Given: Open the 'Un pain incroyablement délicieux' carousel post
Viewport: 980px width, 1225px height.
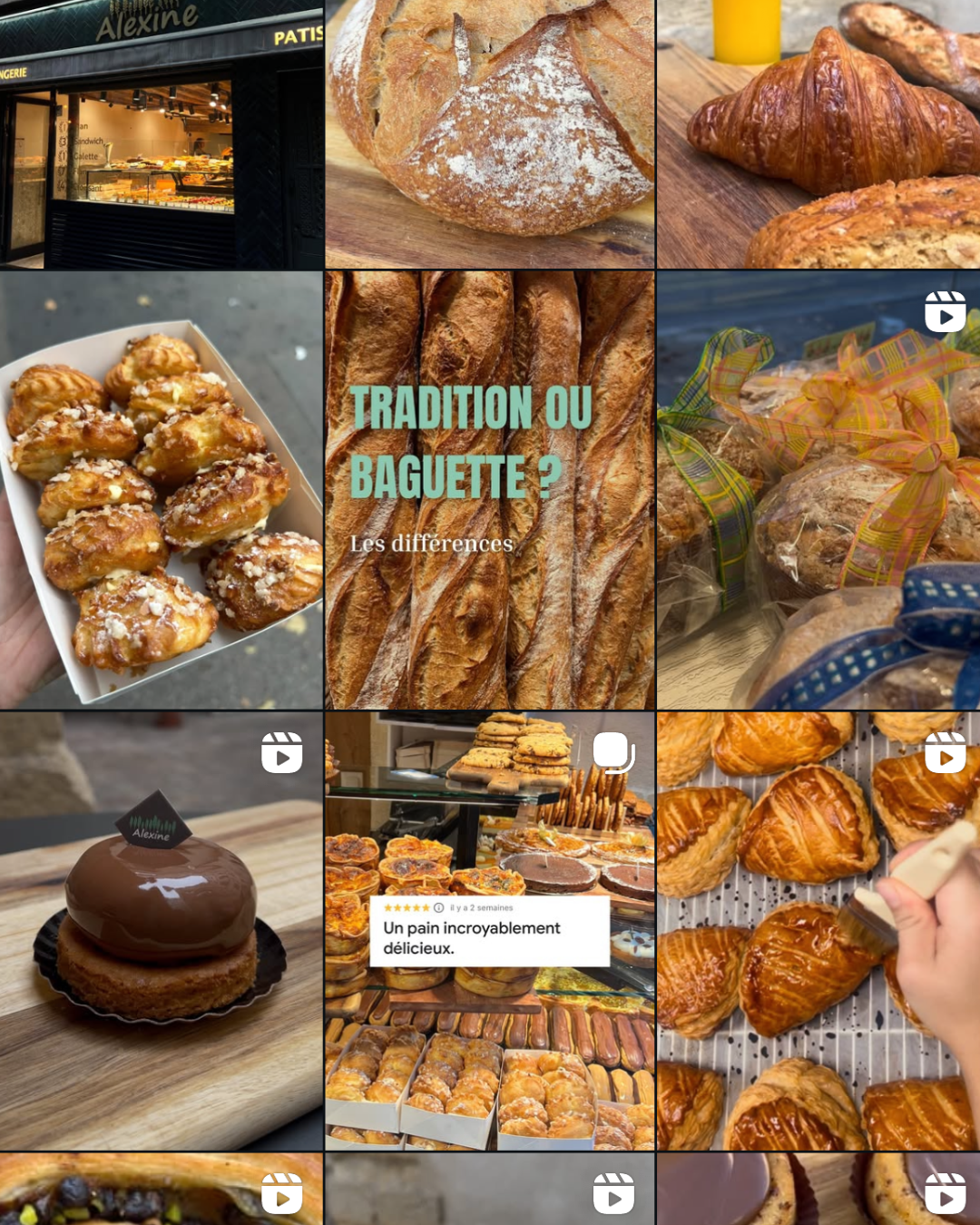Looking at the screenshot, I should click(489, 931).
